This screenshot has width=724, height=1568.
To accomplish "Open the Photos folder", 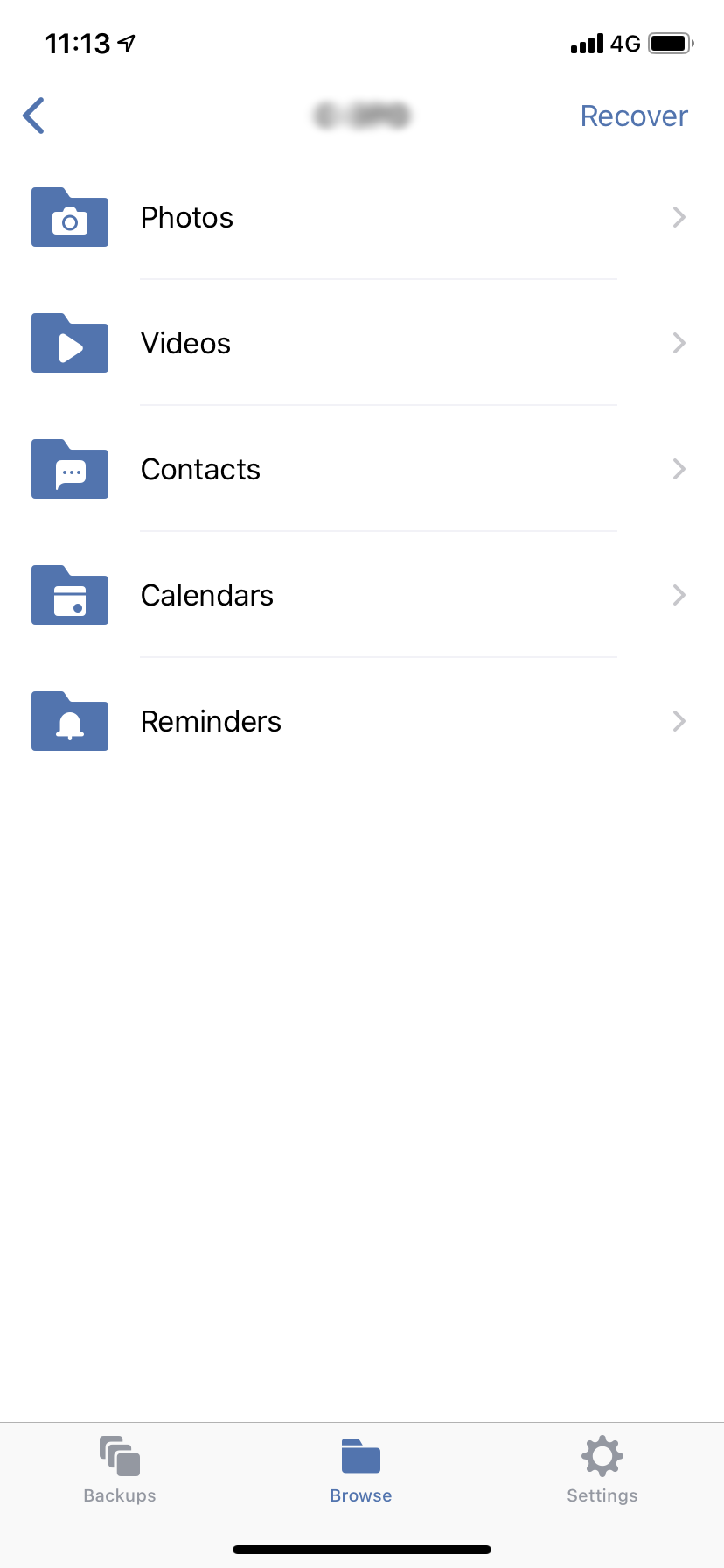I will [x=362, y=217].
